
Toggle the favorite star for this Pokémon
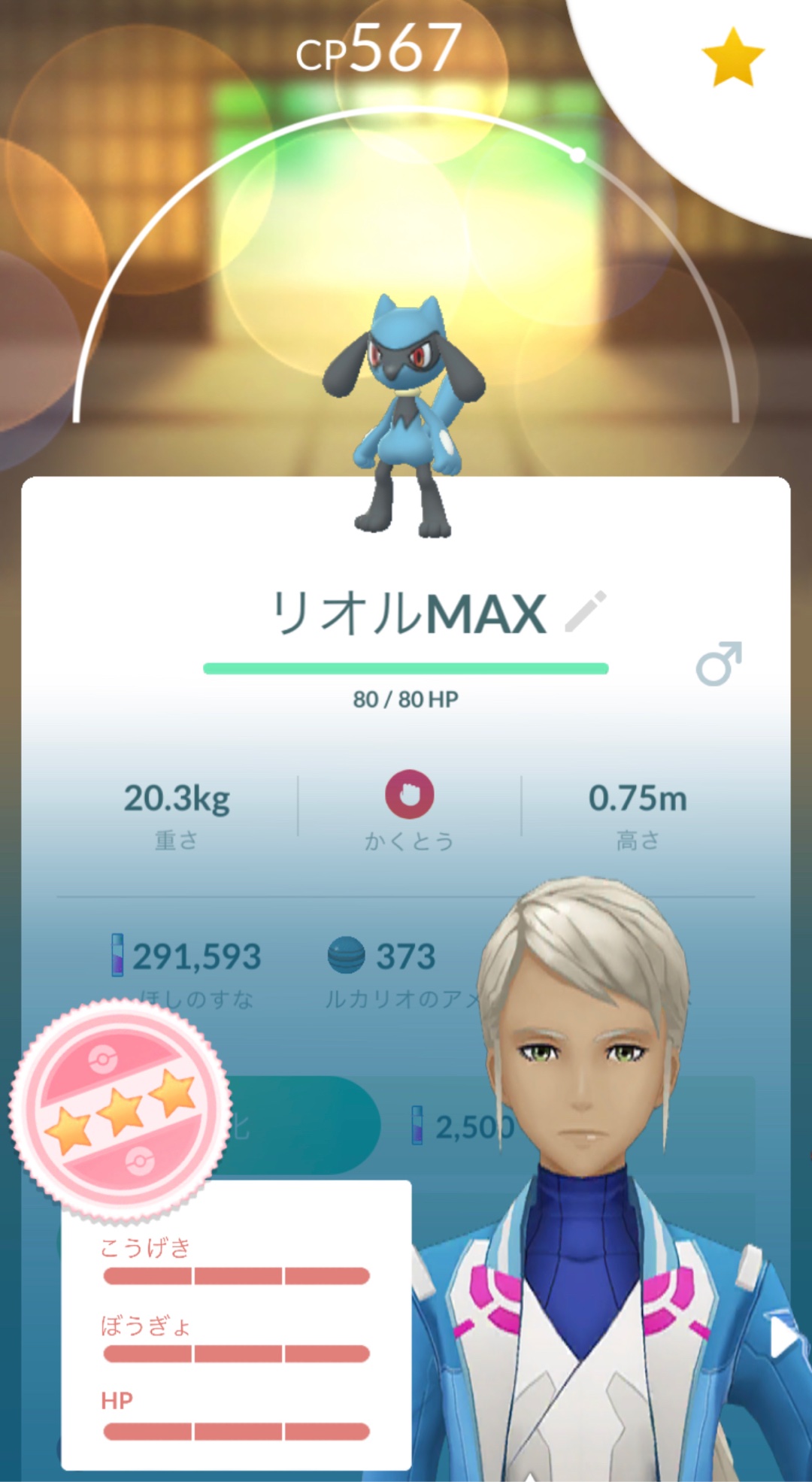coord(732,58)
